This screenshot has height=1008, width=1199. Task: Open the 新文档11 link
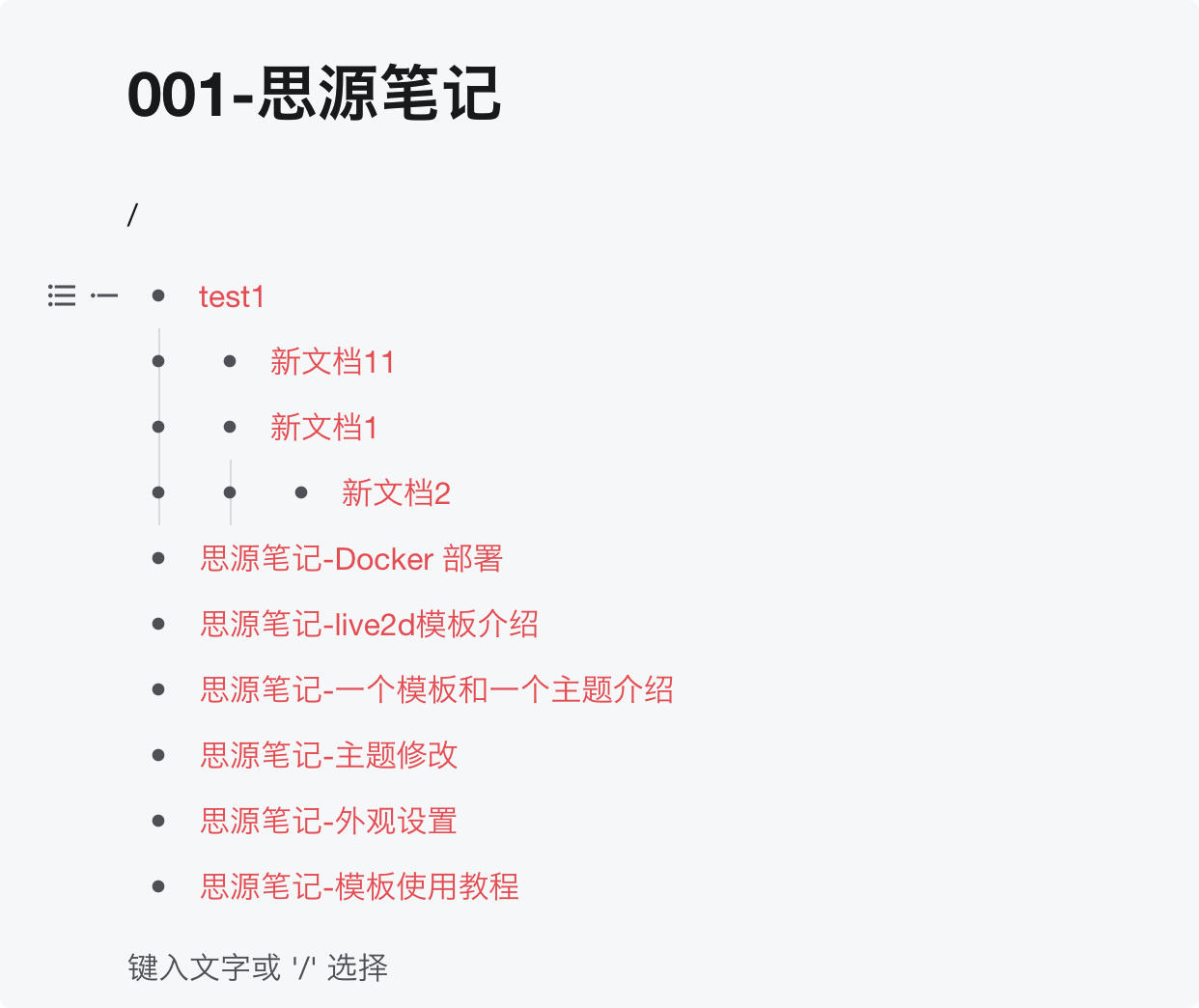pyautogui.click(x=332, y=362)
